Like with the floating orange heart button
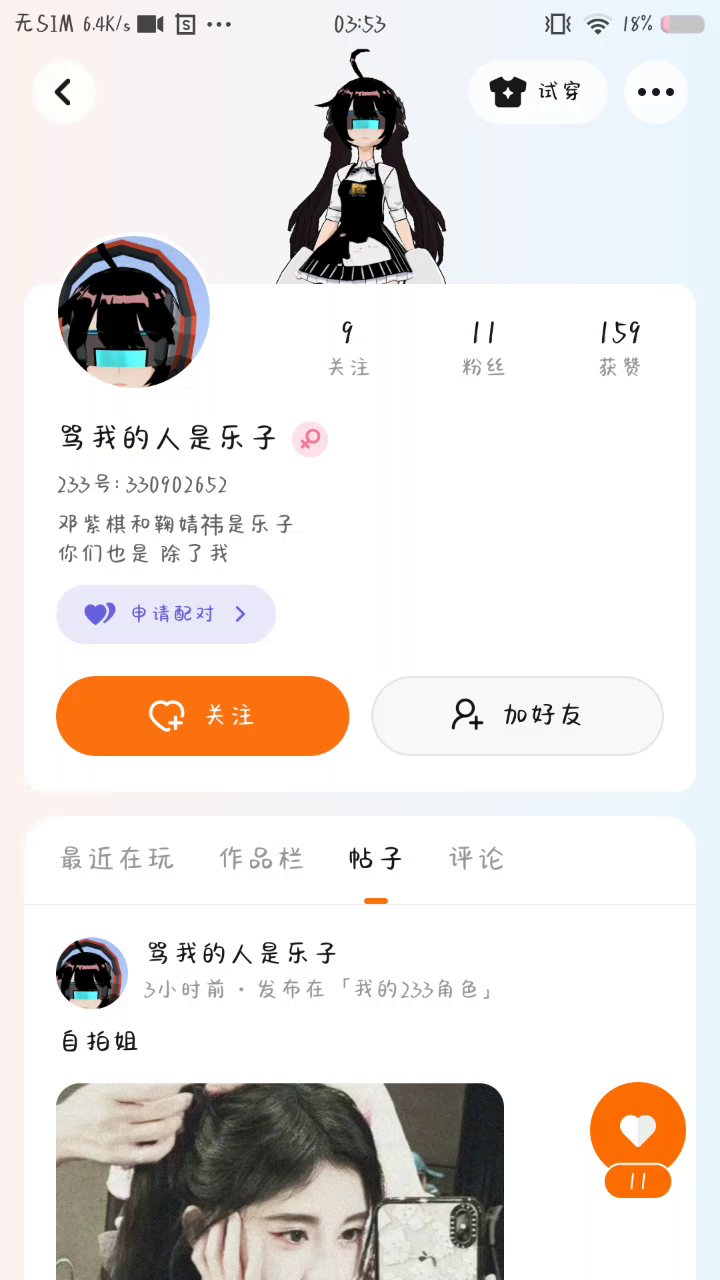Image resolution: width=720 pixels, height=1280 pixels. coord(638,1130)
